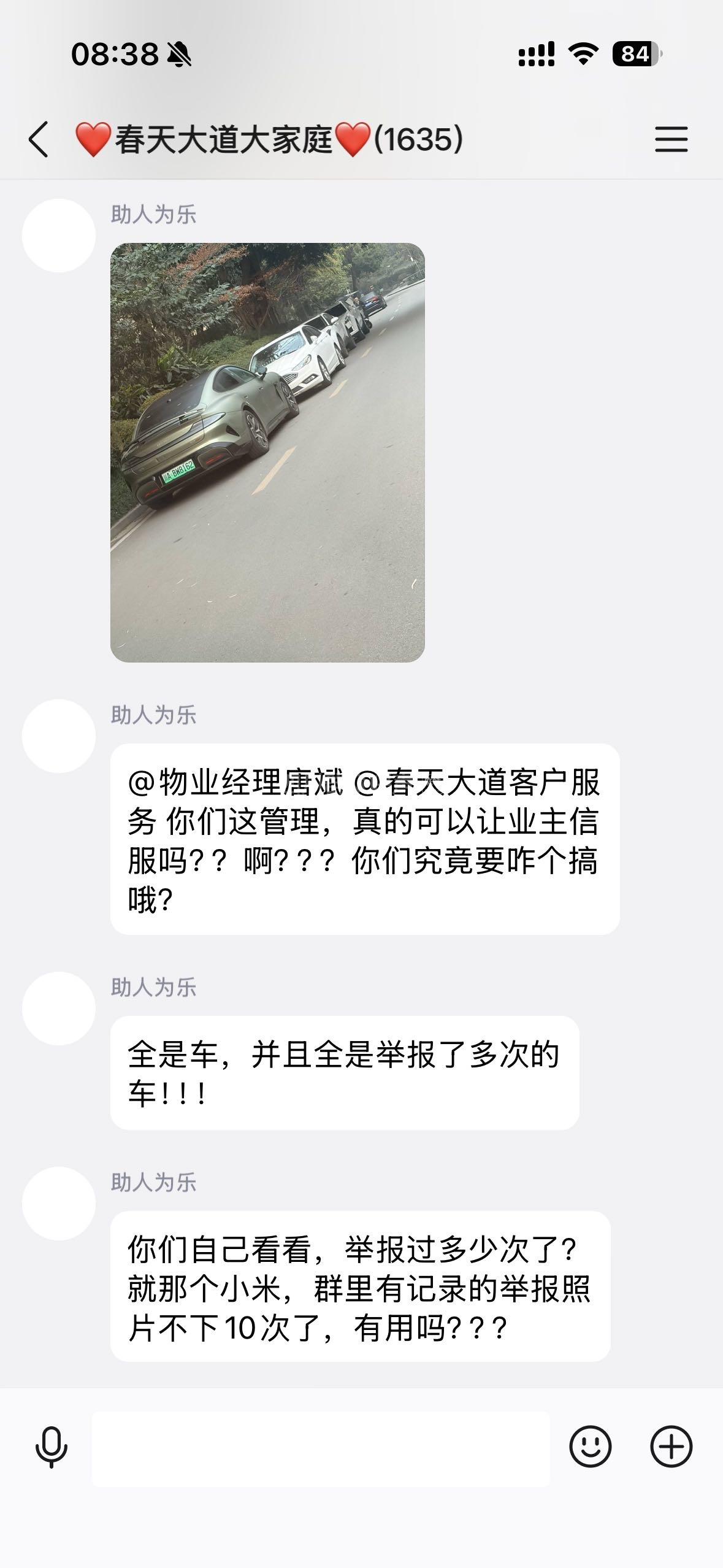Open the group chat menu

point(671,139)
